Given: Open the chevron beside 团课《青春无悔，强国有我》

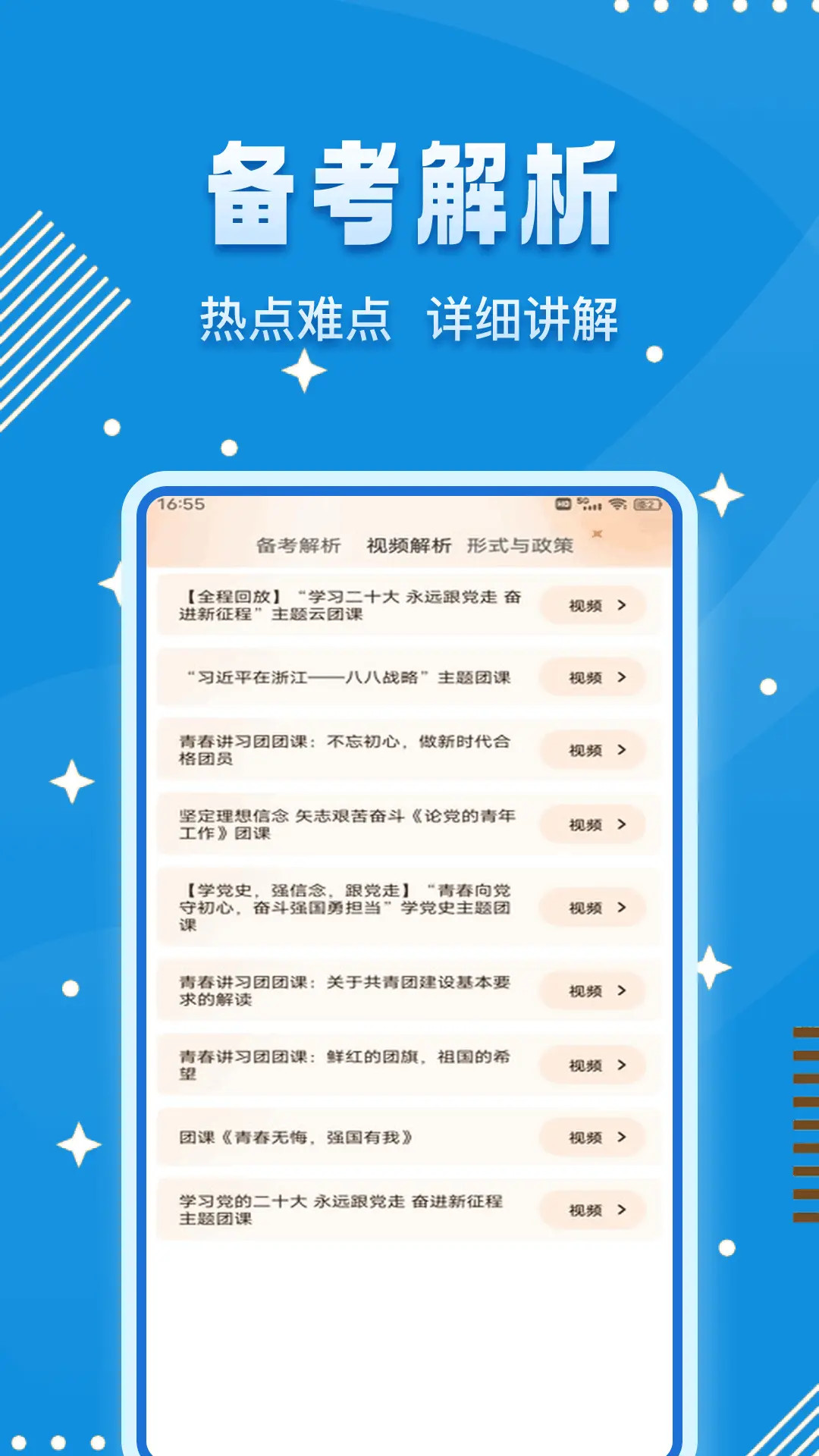Looking at the screenshot, I should pyautogui.click(x=623, y=1137).
